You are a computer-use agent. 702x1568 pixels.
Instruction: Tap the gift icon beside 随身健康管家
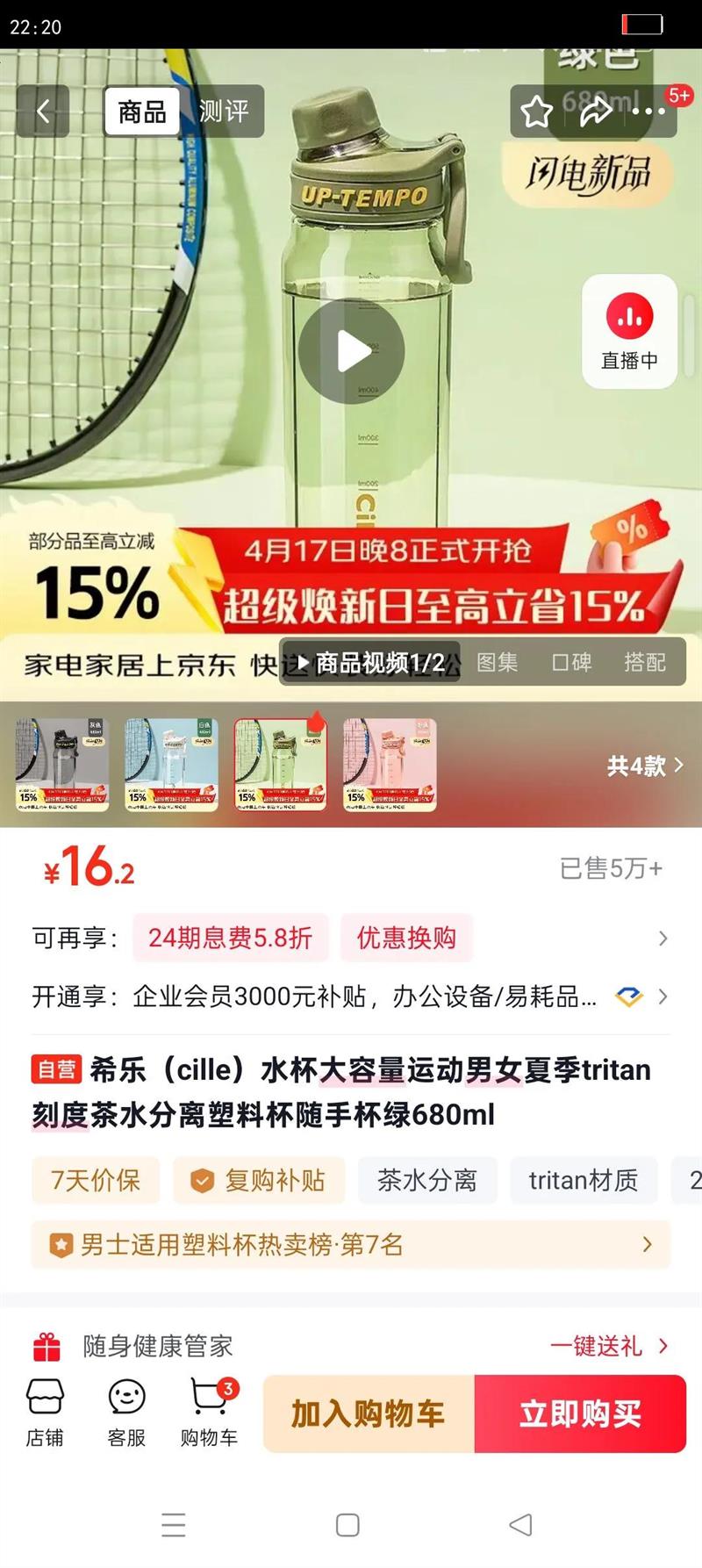point(46,1347)
